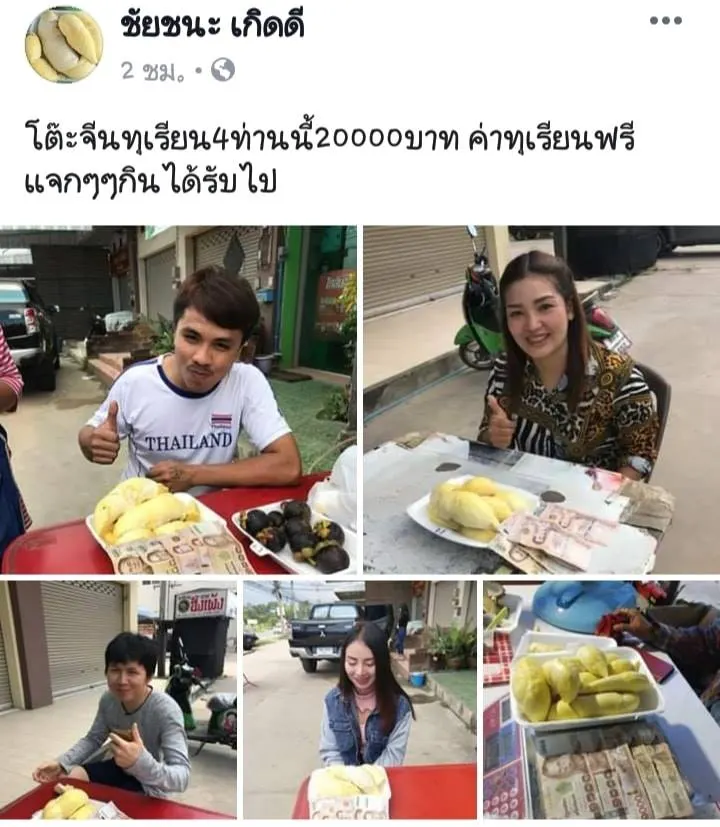The height and width of the screenshot is (827, 720).
Task: Open the durian profile picture of the poster
Action: click(63, 44)
